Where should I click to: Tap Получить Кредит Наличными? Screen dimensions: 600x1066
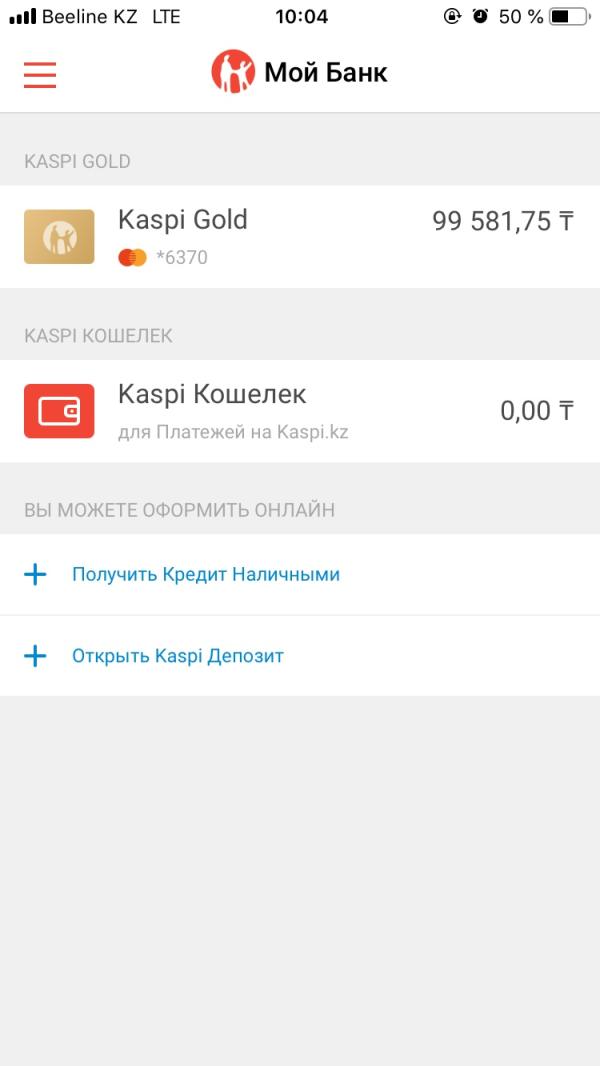pos(205,574)
